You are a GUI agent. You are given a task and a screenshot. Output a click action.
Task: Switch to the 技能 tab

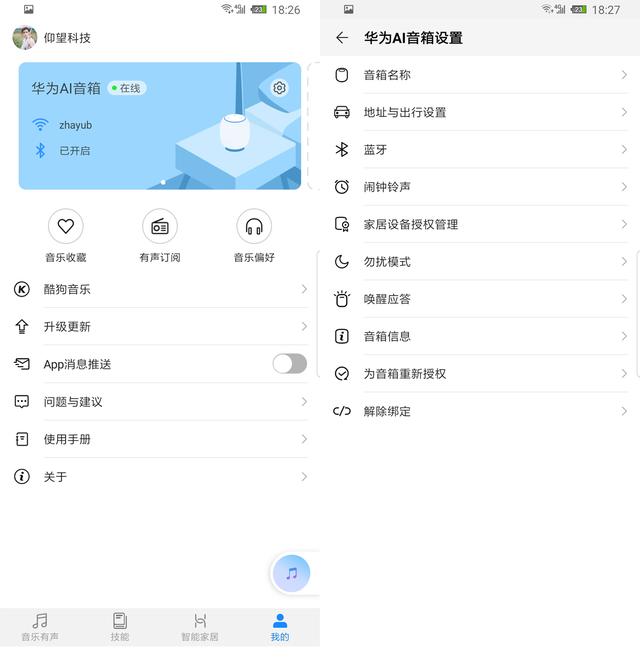(x=120, y=627)
